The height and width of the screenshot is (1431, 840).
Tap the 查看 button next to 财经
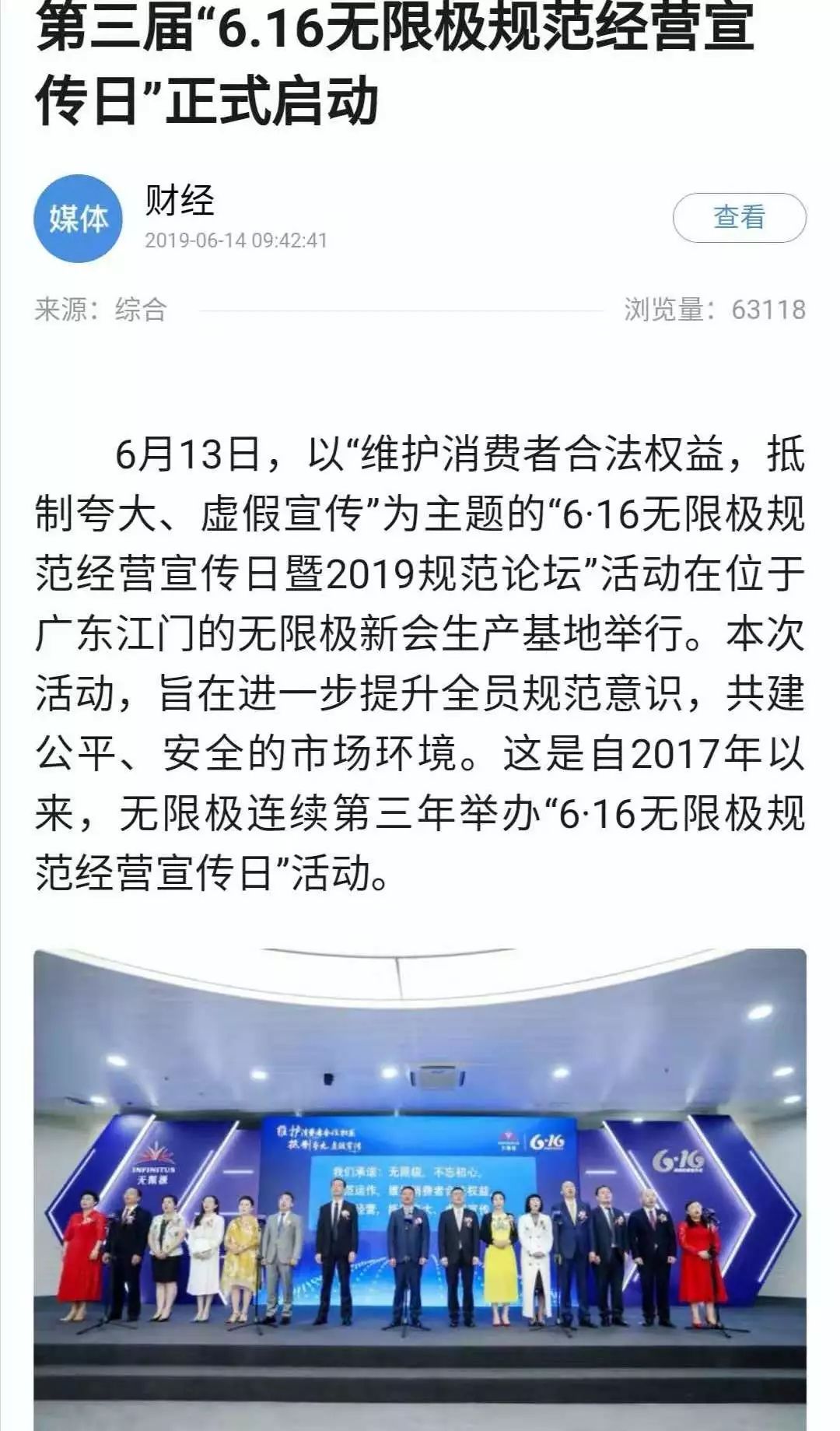(x=739, y=218)
